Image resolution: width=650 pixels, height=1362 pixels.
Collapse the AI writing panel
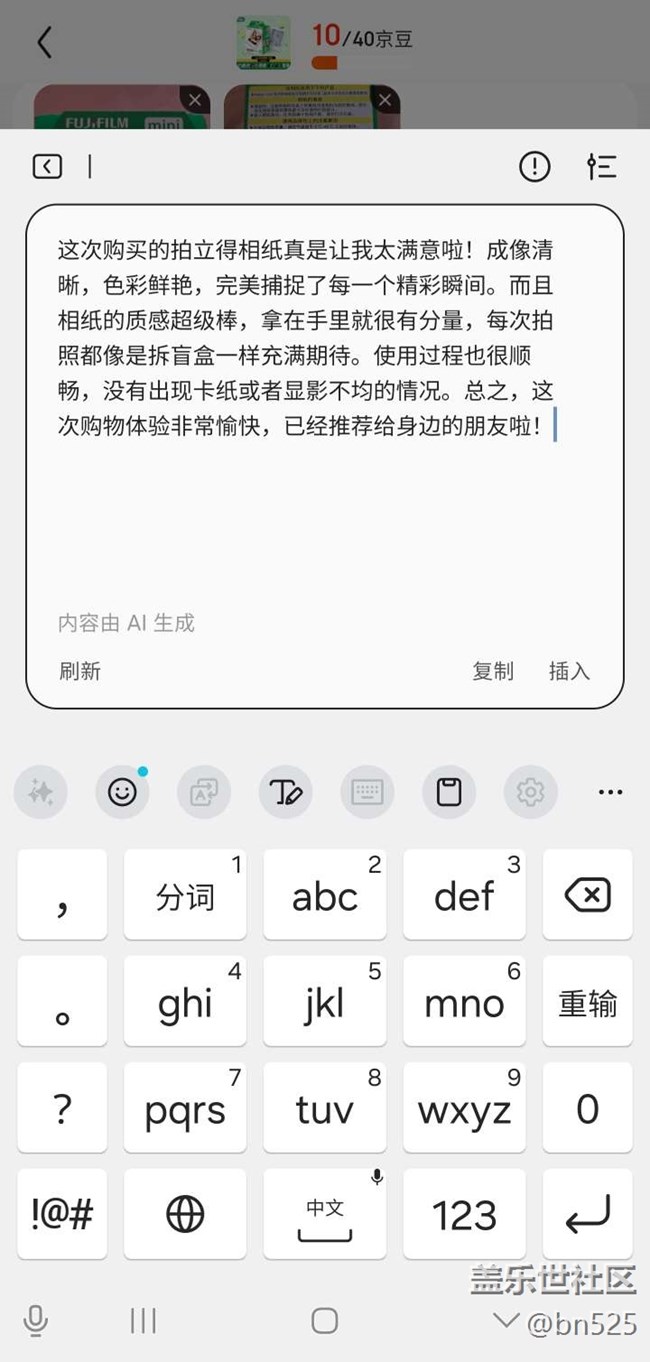point(48,167)
